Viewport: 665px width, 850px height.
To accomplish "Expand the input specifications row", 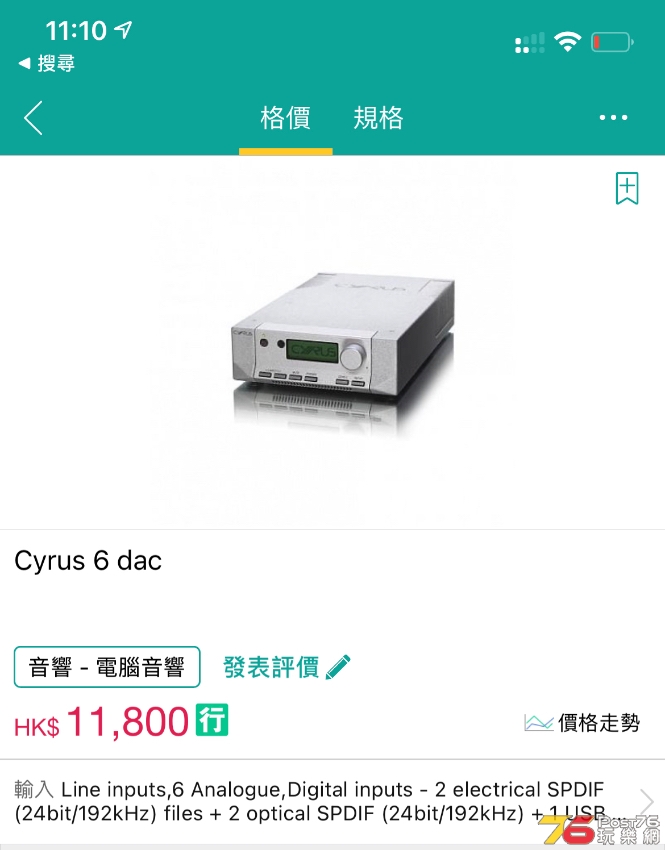I will (x=647, y=801).
